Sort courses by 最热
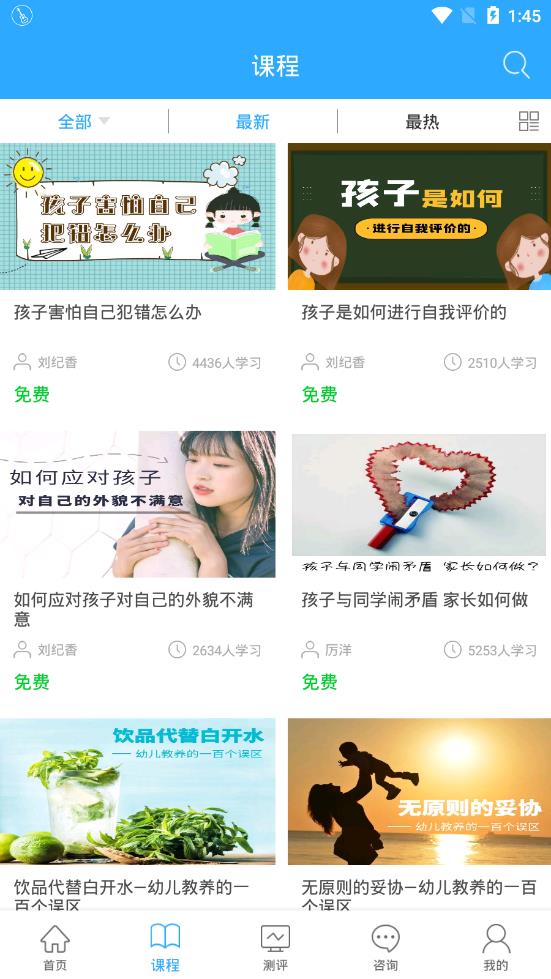The width and height of the screenshot is (551, 979). pyautogui.click(x=422, y=121)
